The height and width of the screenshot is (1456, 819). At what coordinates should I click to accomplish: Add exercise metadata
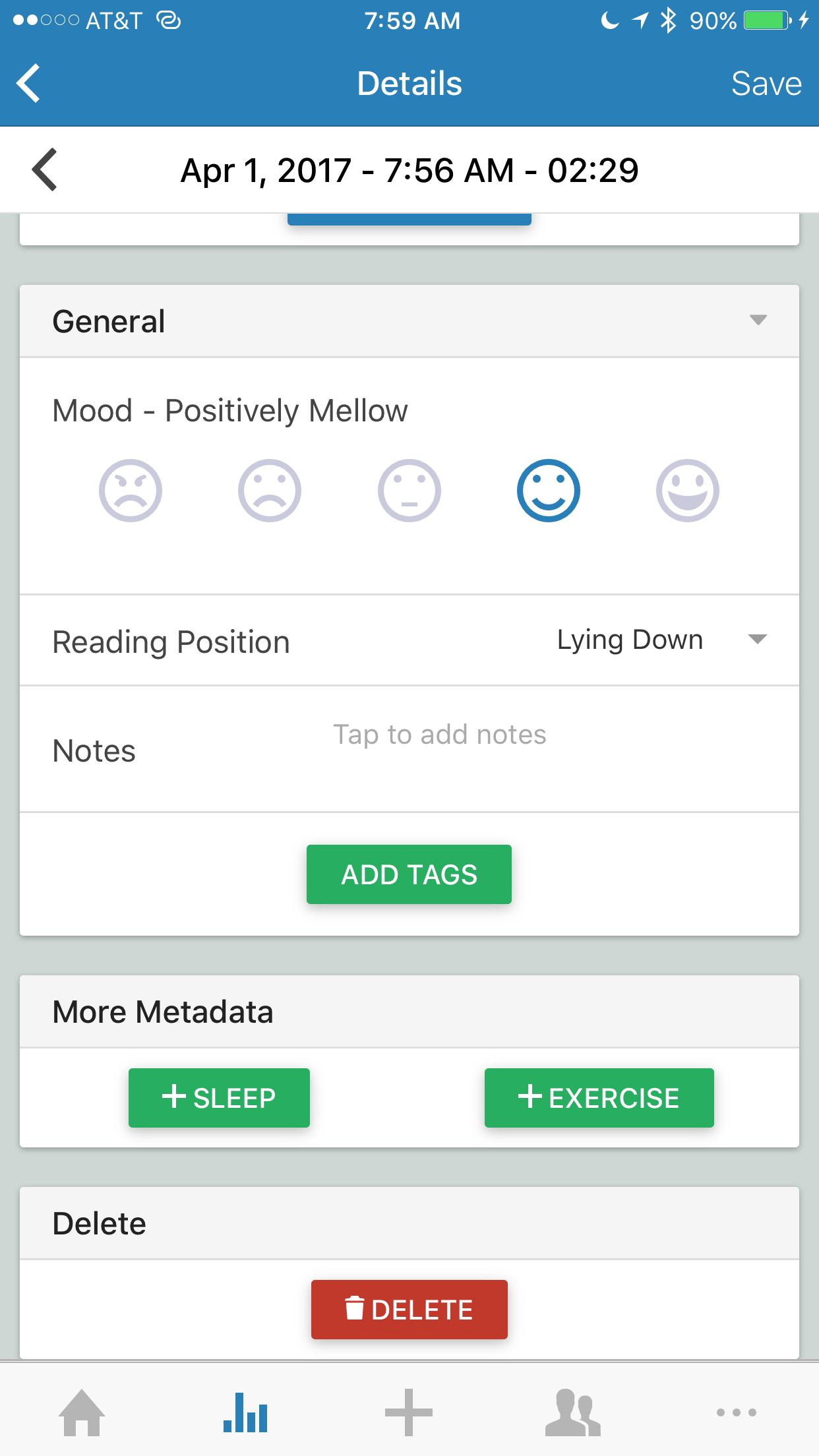[599, 1098]
